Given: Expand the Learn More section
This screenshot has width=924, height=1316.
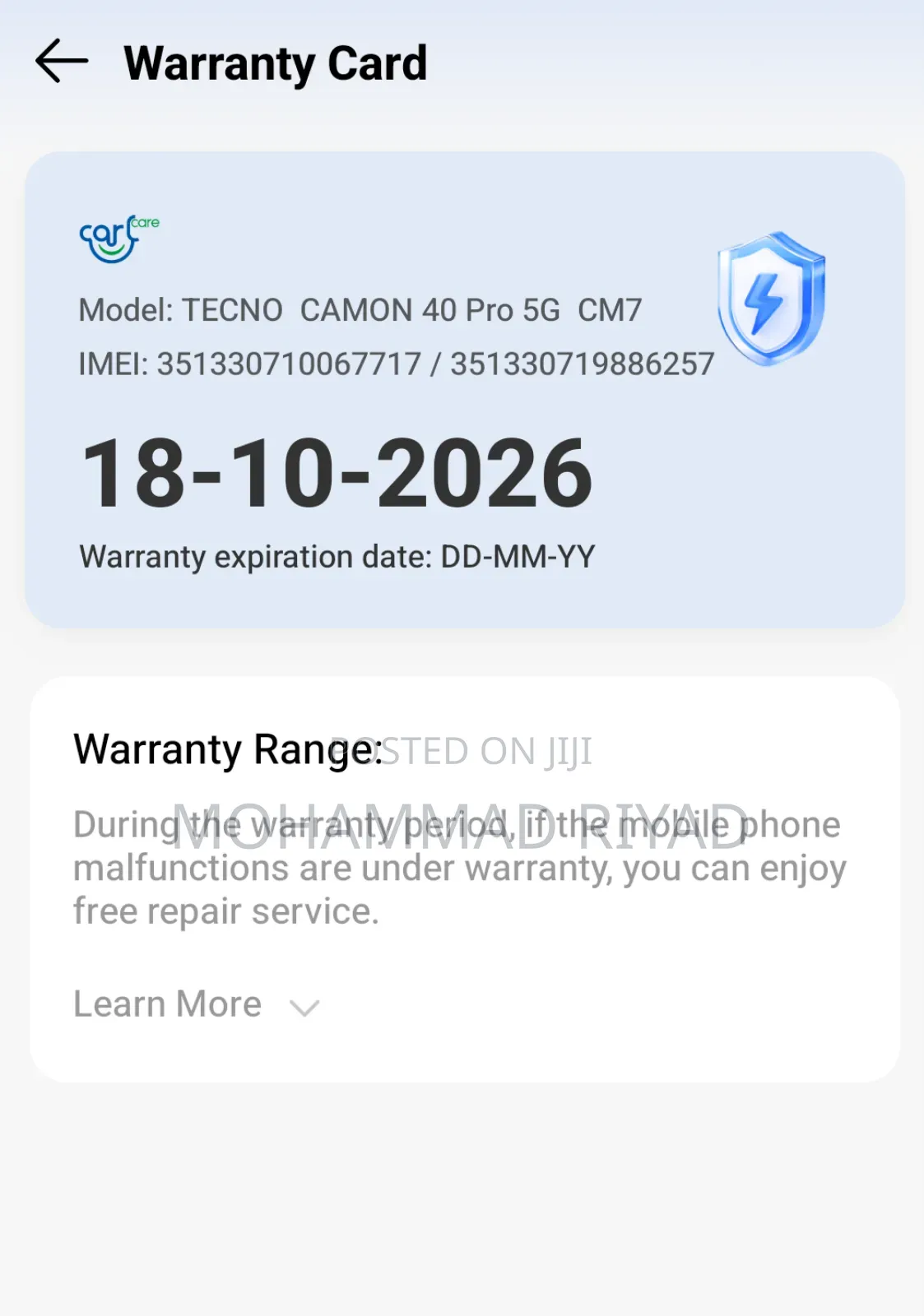Looking at the screenshot, I should [167, 1003].
